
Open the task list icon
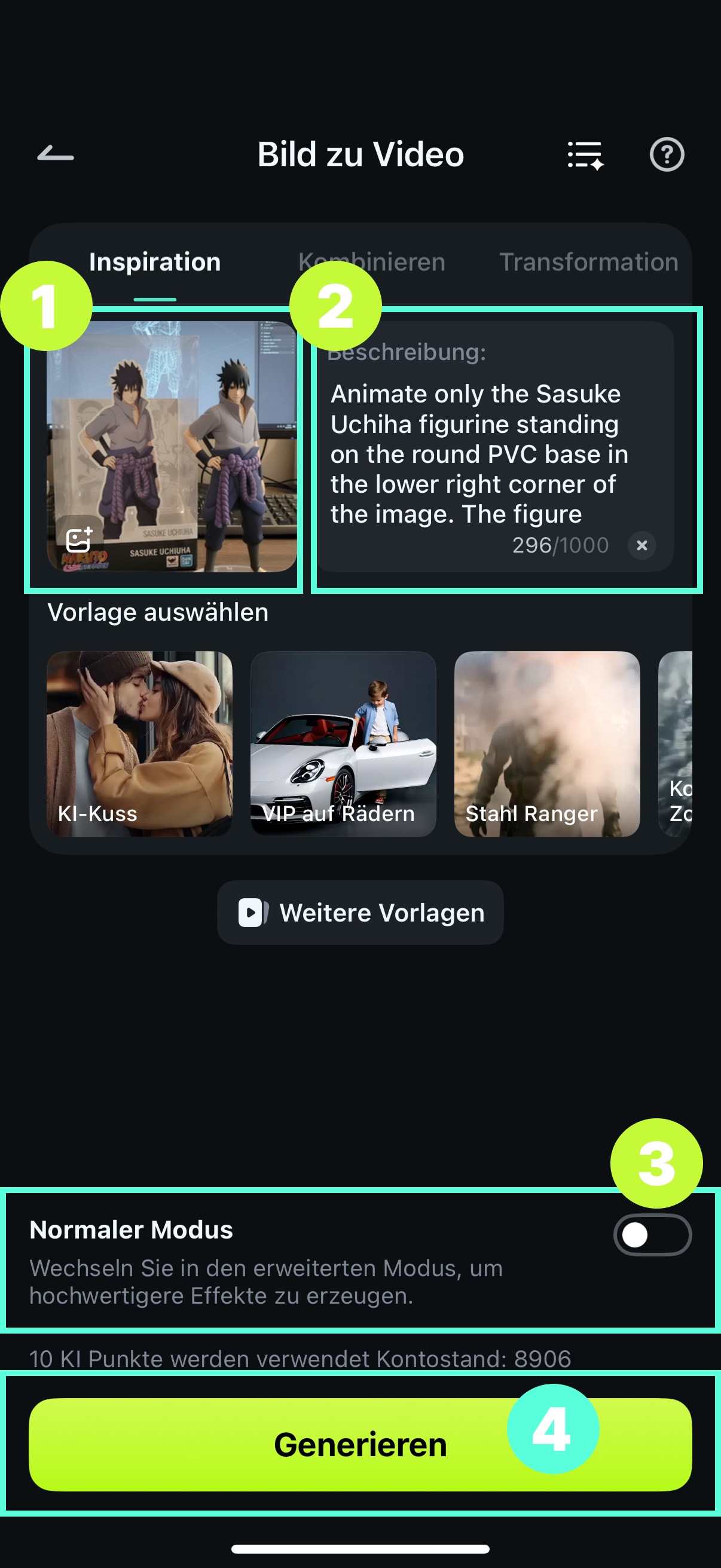click(x=585, y=155)
